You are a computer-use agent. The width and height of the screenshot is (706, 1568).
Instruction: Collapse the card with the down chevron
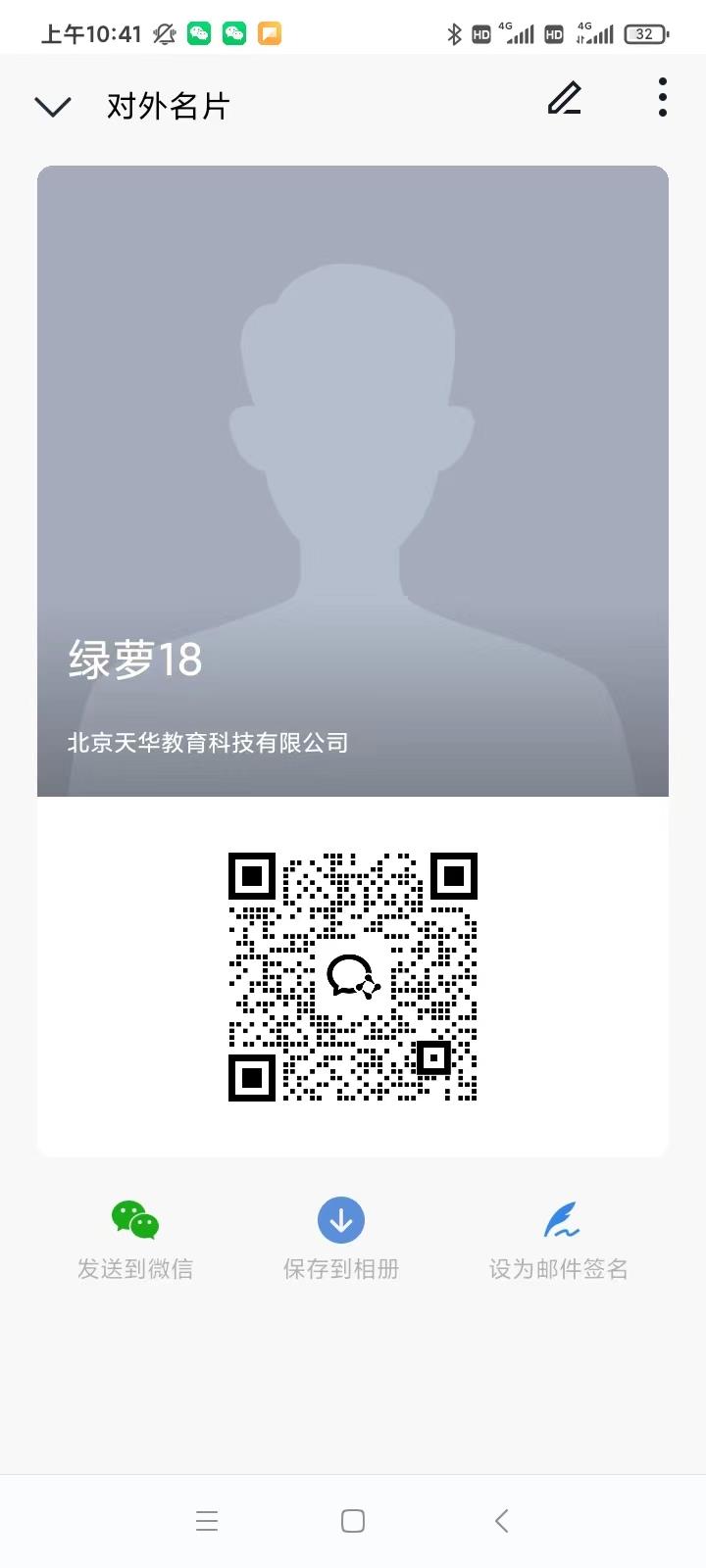pos(53,106)
